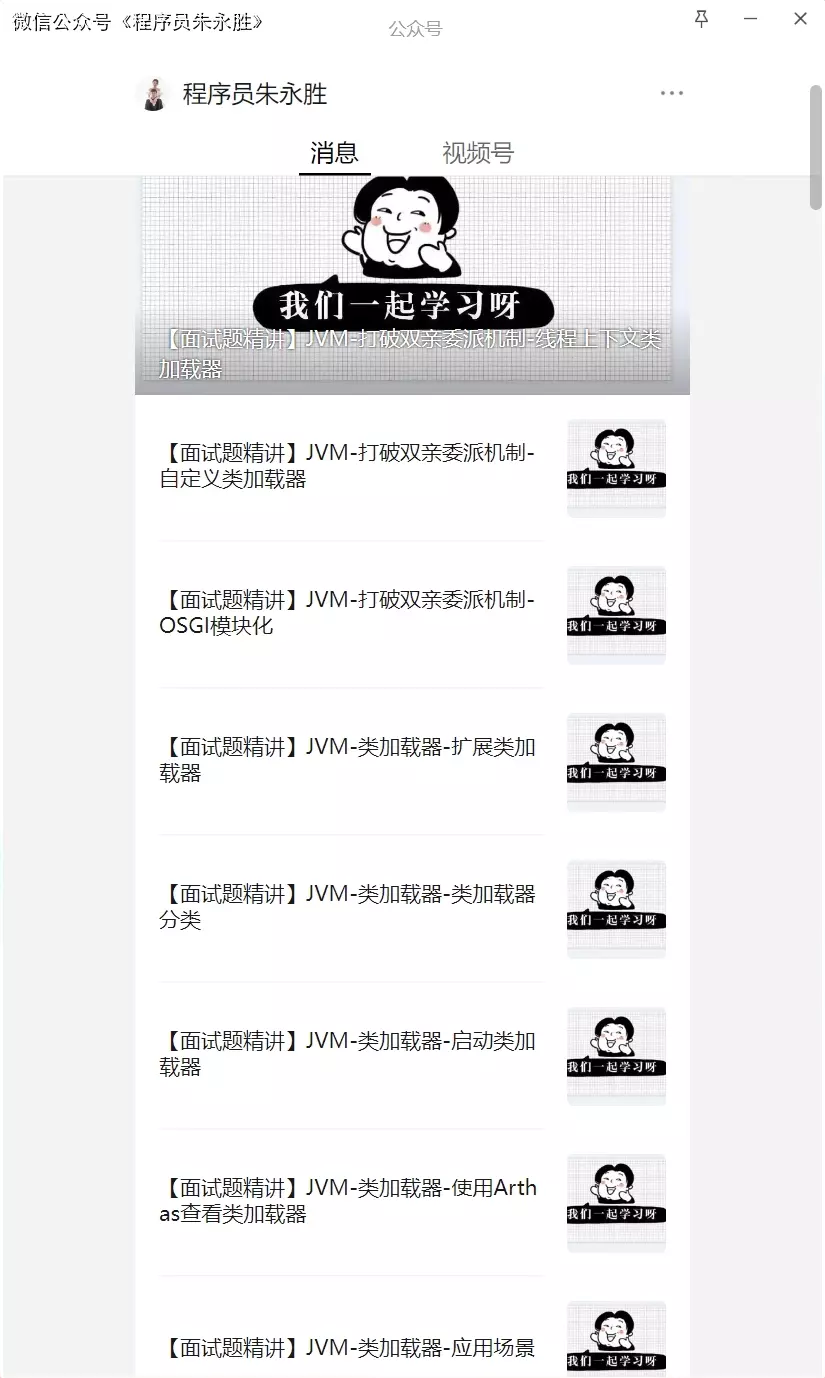The width and height of the screenshot is (825, 1378).
Task: Open the 扩展类加载器 article
Action: (x=347, y=760)
